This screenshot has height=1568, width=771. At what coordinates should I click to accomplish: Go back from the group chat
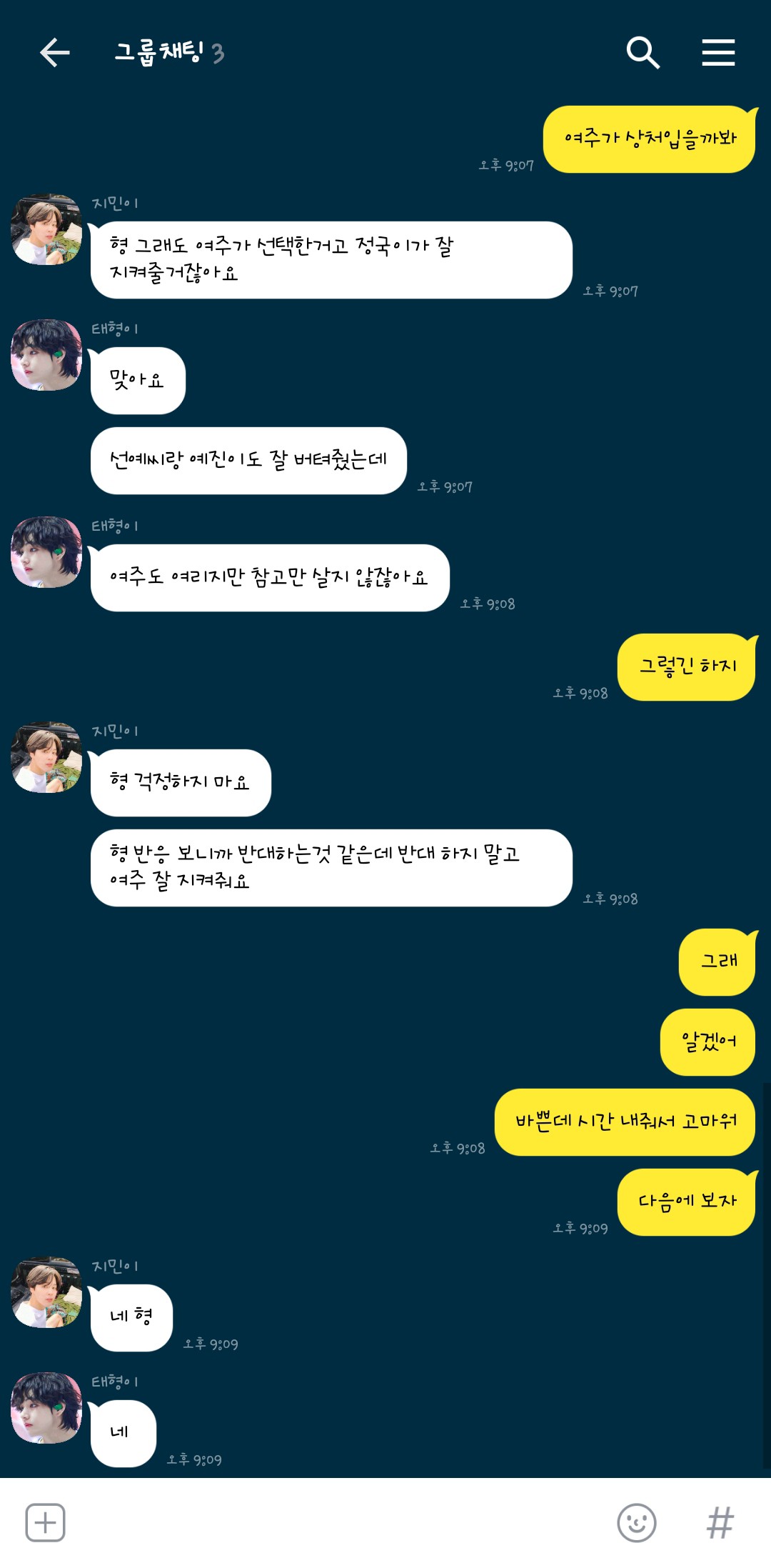point(54,53)
